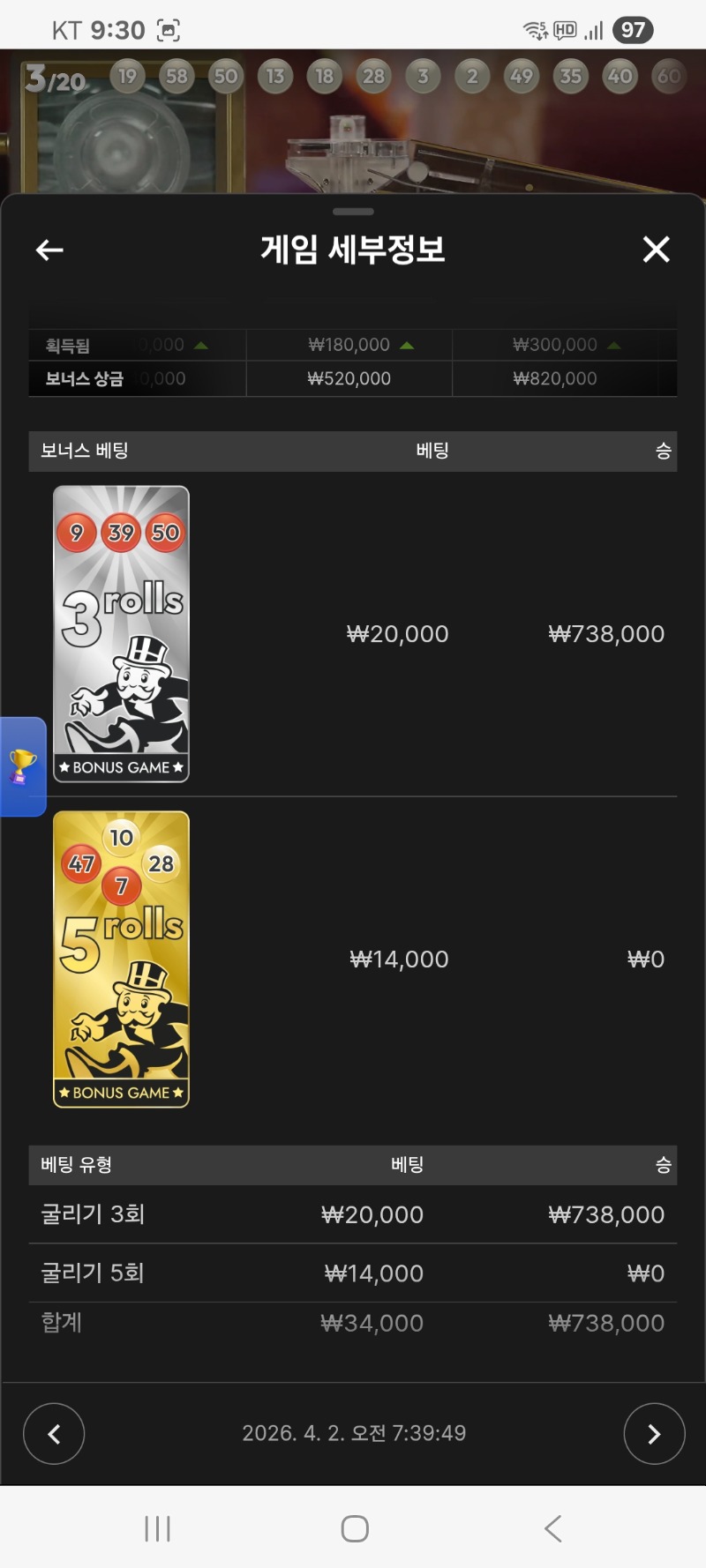Viewport: 706px width, 1568px height.
Task: Tap the sheet drag handle
Action: (353, 212)
